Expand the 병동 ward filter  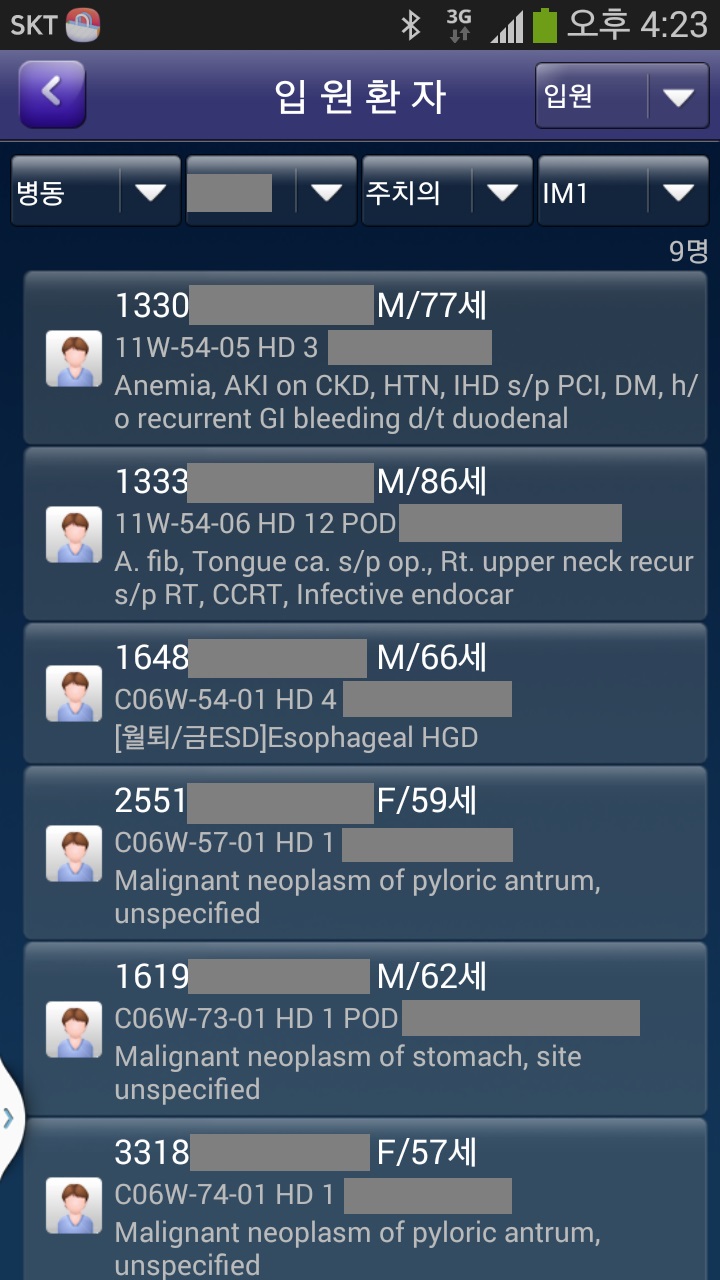pos(96,191)
